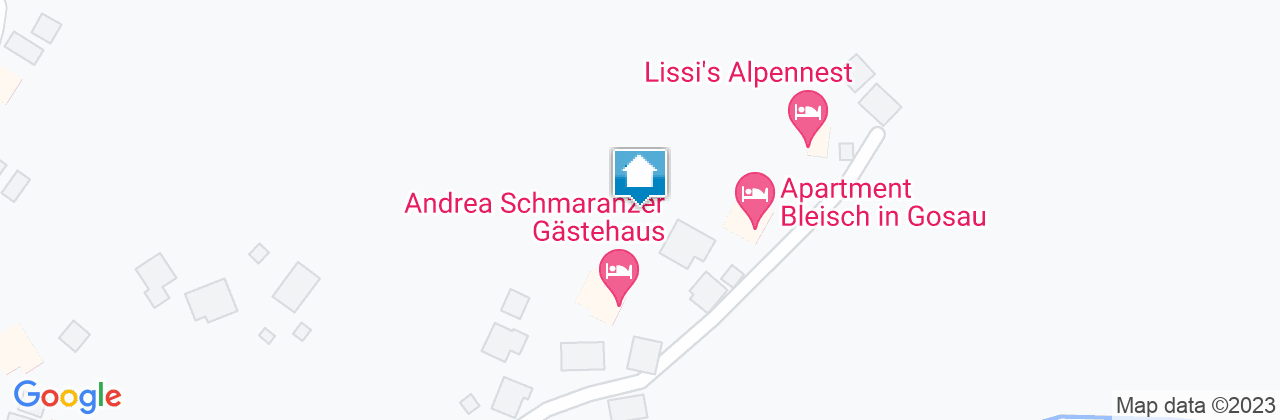
Task: Open the Lissi's Alpennest hotel pin
Action: coord(808,112)
